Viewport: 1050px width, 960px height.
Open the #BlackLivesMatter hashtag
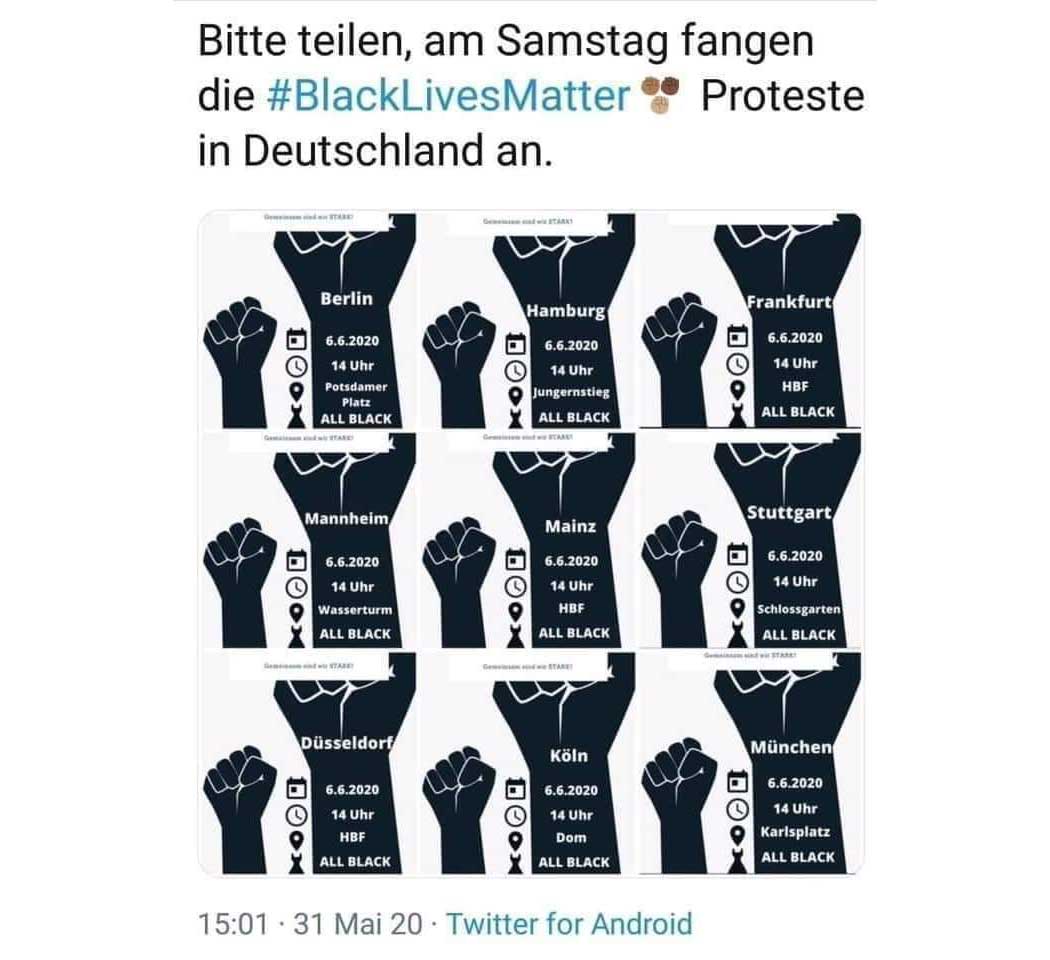tap(449, 97)
